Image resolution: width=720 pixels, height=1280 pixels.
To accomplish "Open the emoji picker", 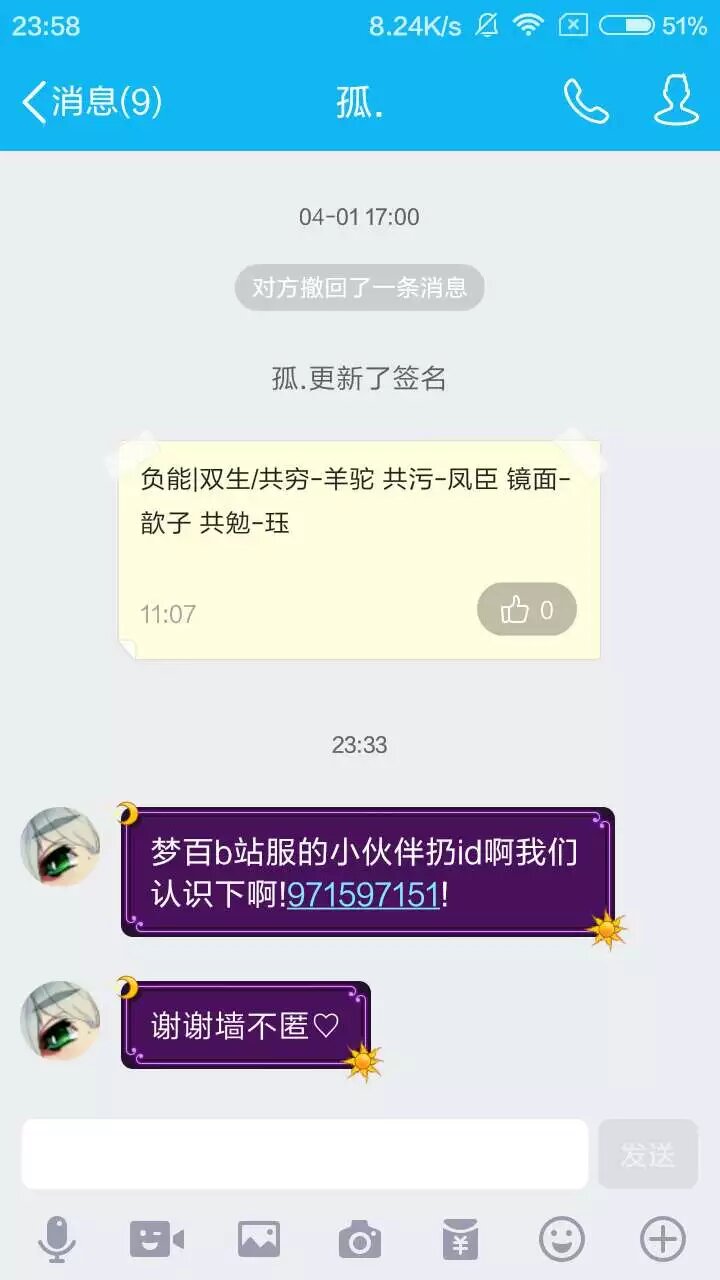I will point(562,1240).
